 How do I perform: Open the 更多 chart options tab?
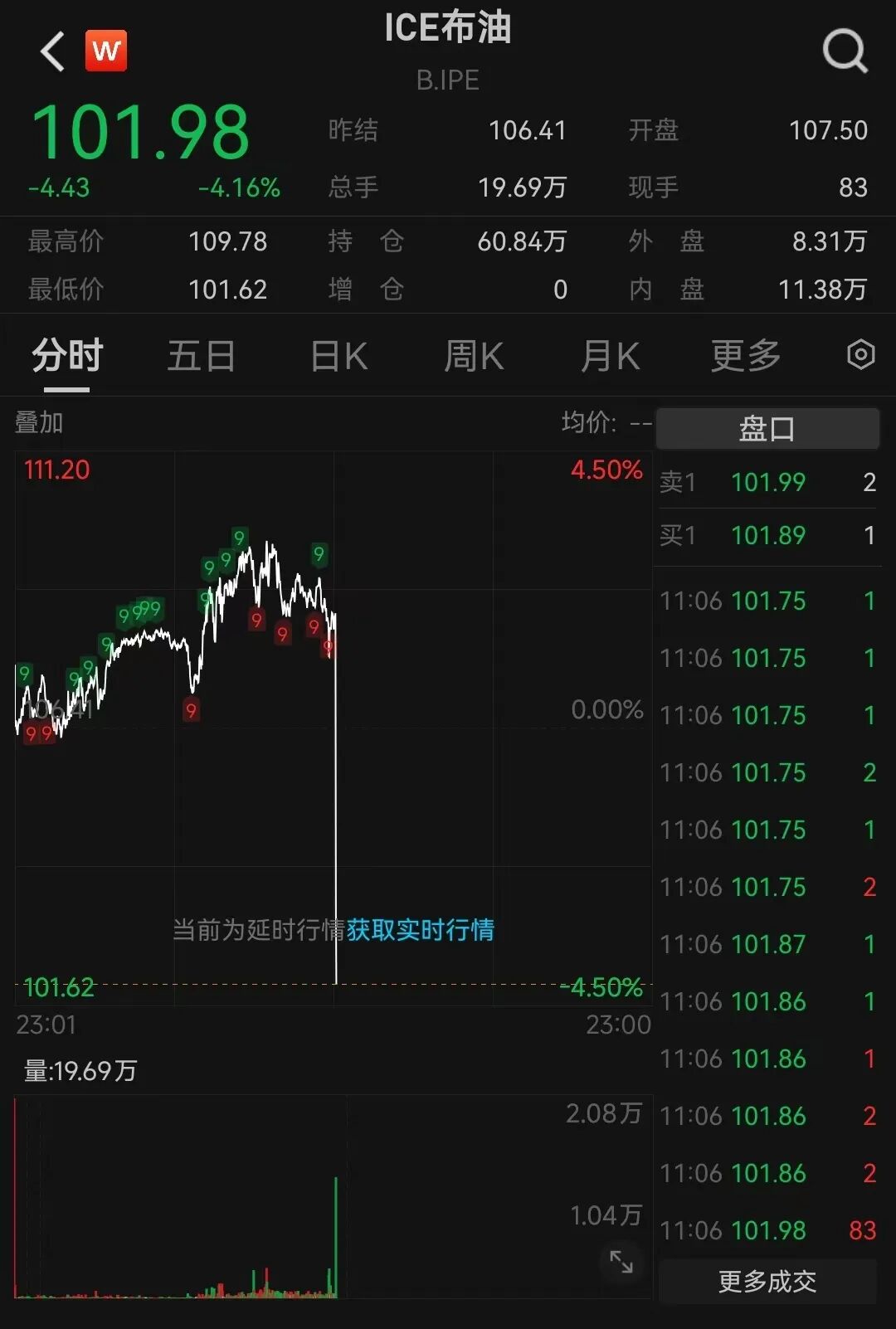(745, 357)
